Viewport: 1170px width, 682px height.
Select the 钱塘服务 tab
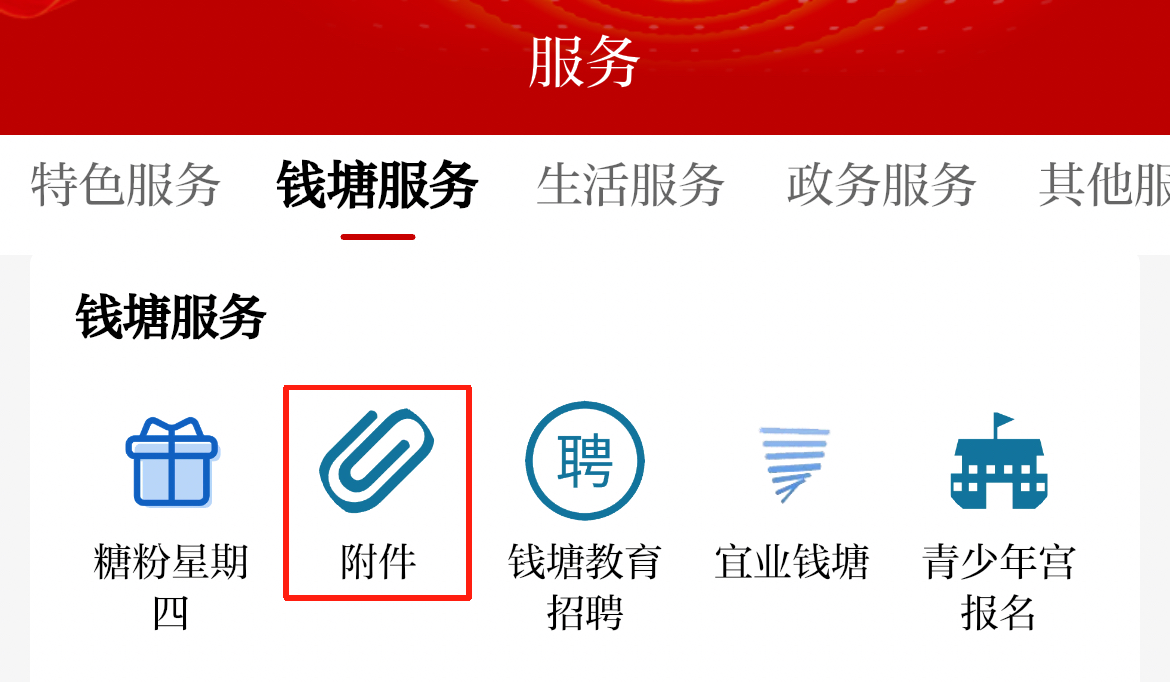pyautogui.click(x=377, y=185)
